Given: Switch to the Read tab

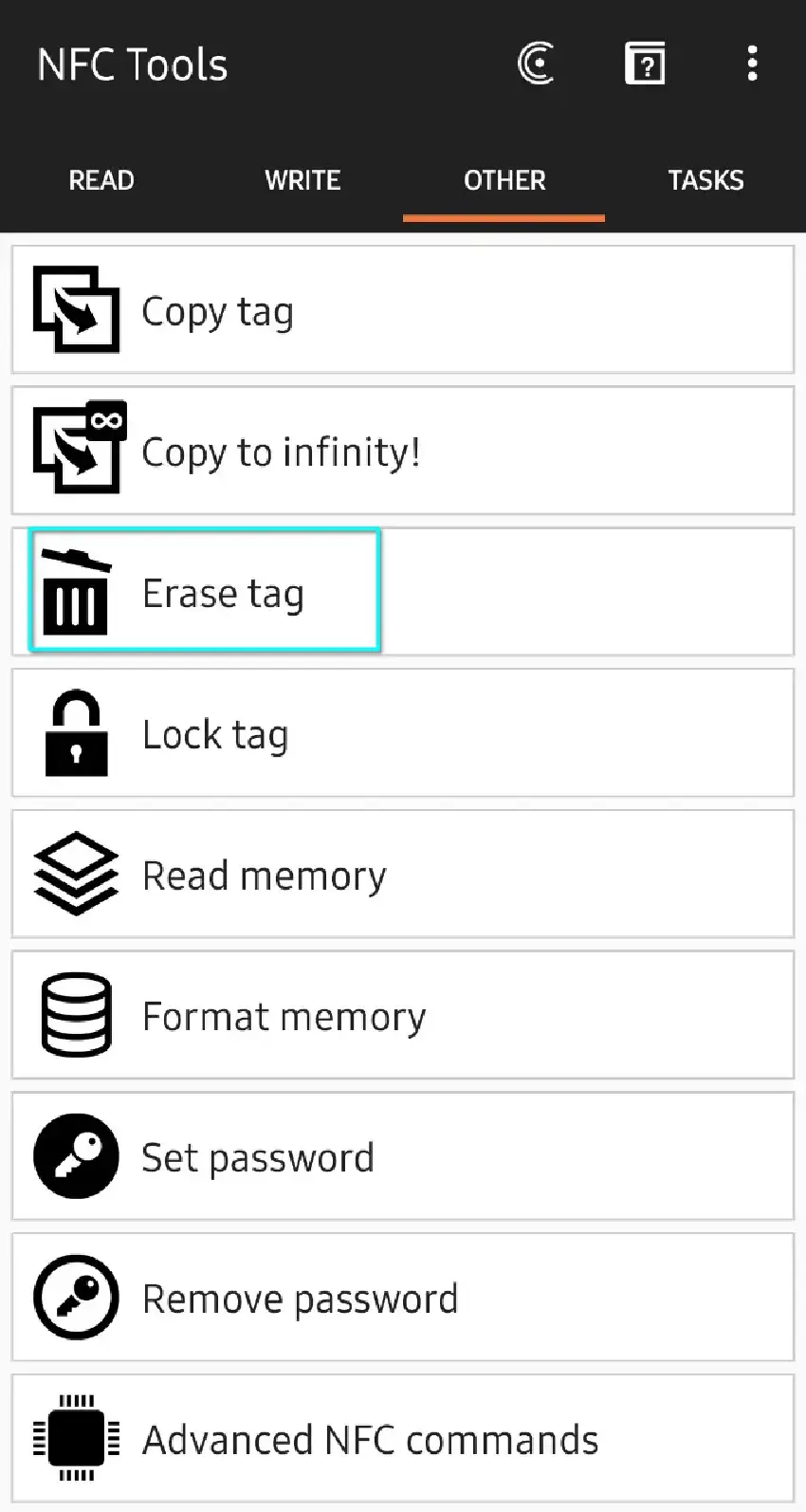Looking at the screenshot, I should pos(101,180).
